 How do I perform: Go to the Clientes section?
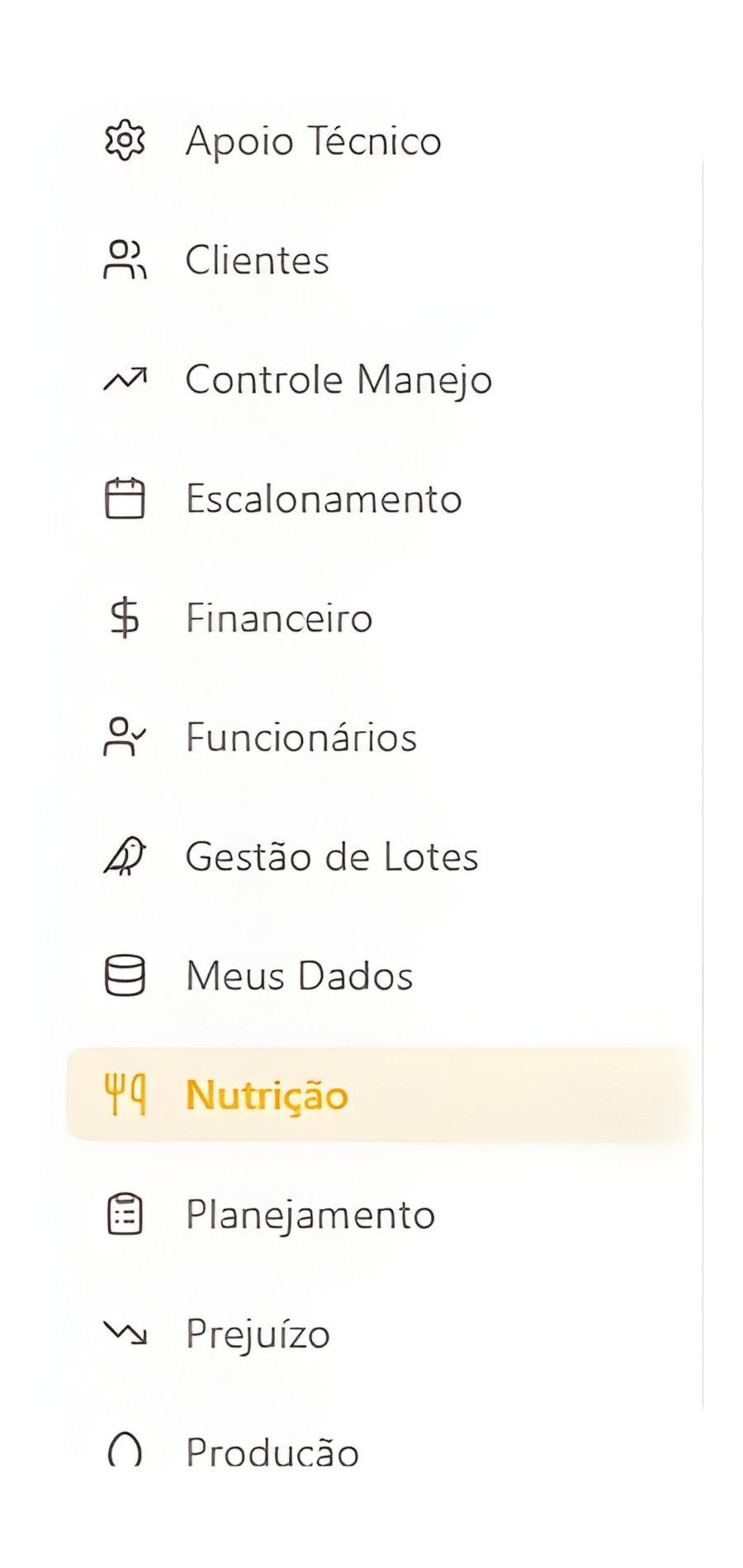257,261
